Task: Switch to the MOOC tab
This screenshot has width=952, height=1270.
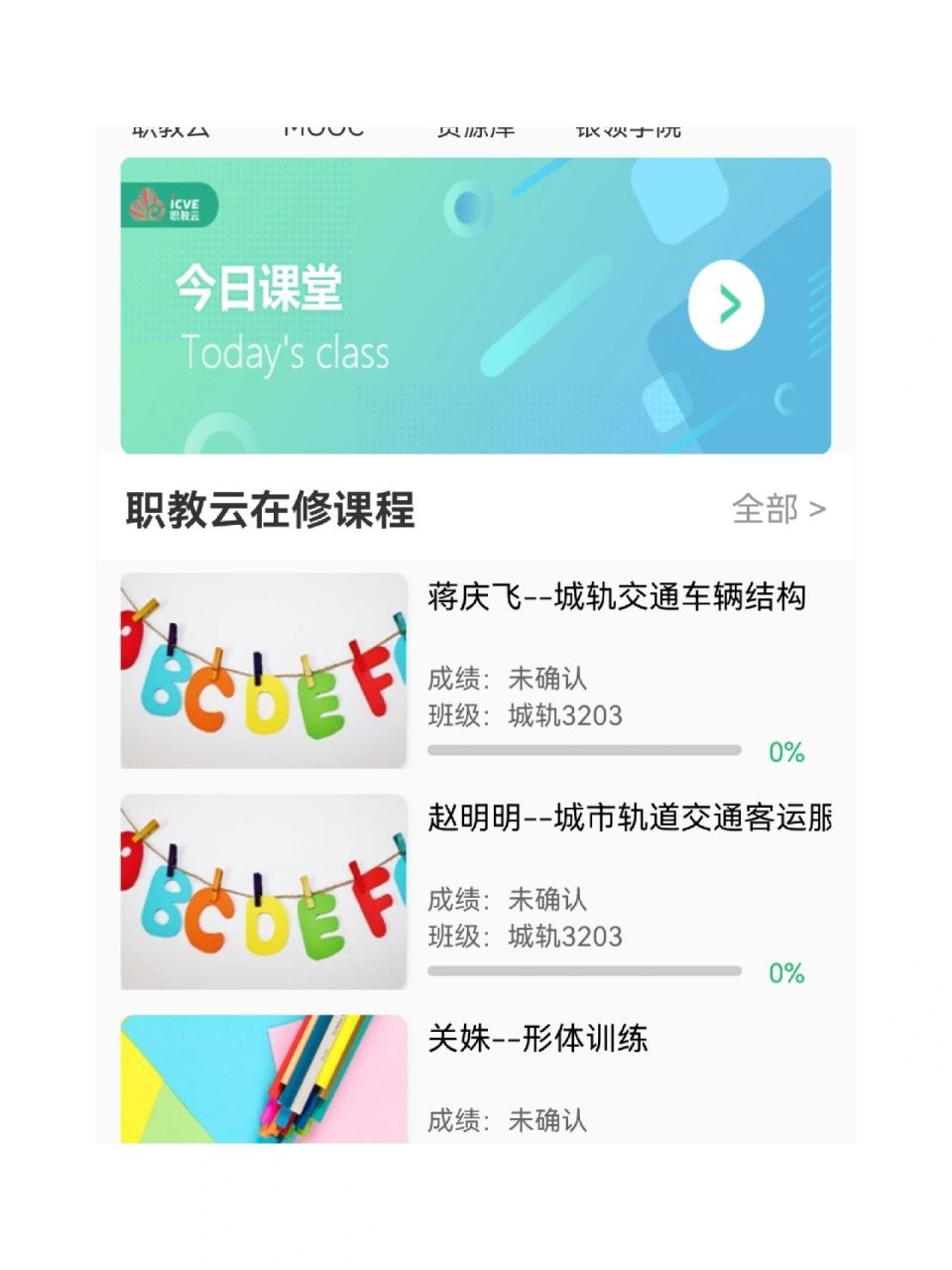Action: click(322, 127)
